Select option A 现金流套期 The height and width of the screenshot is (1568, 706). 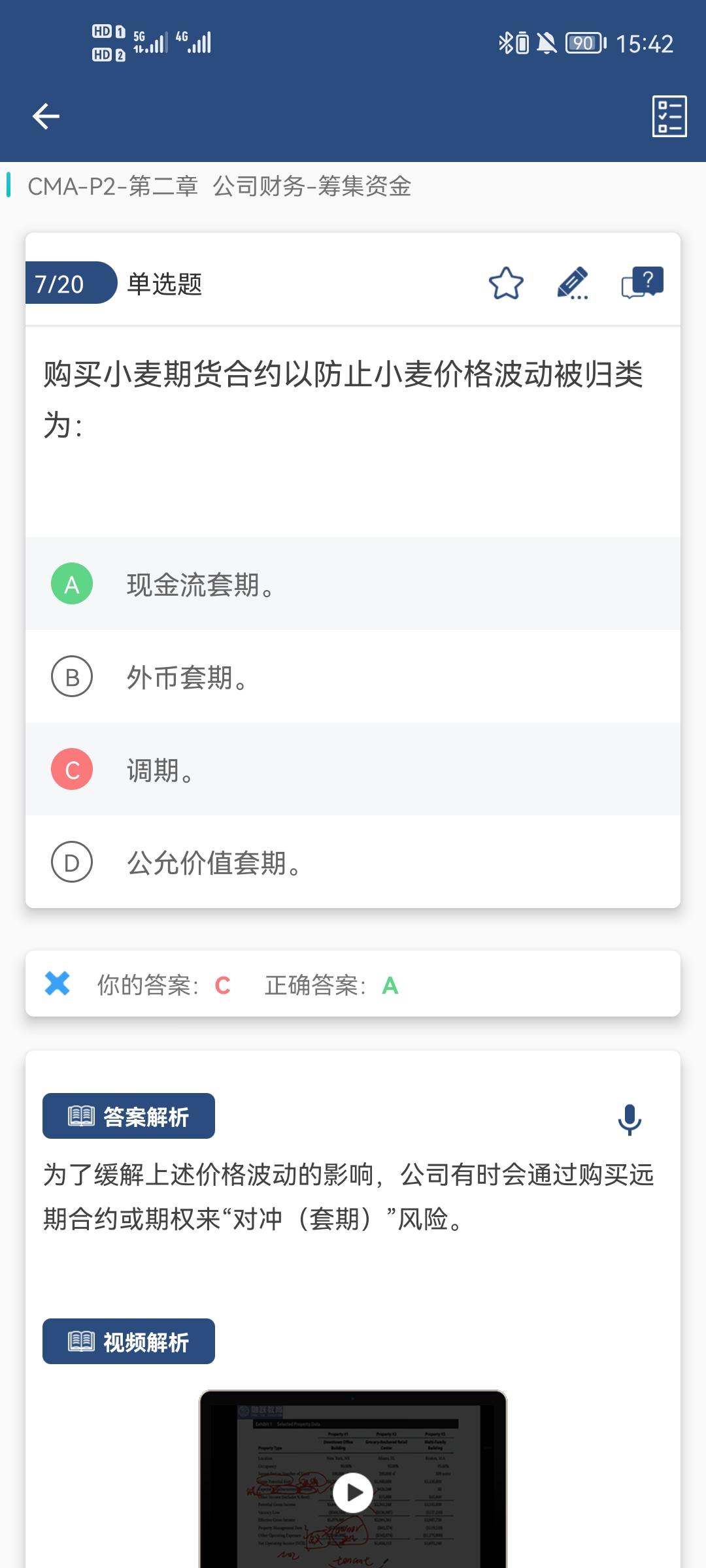tap(353, 583)
